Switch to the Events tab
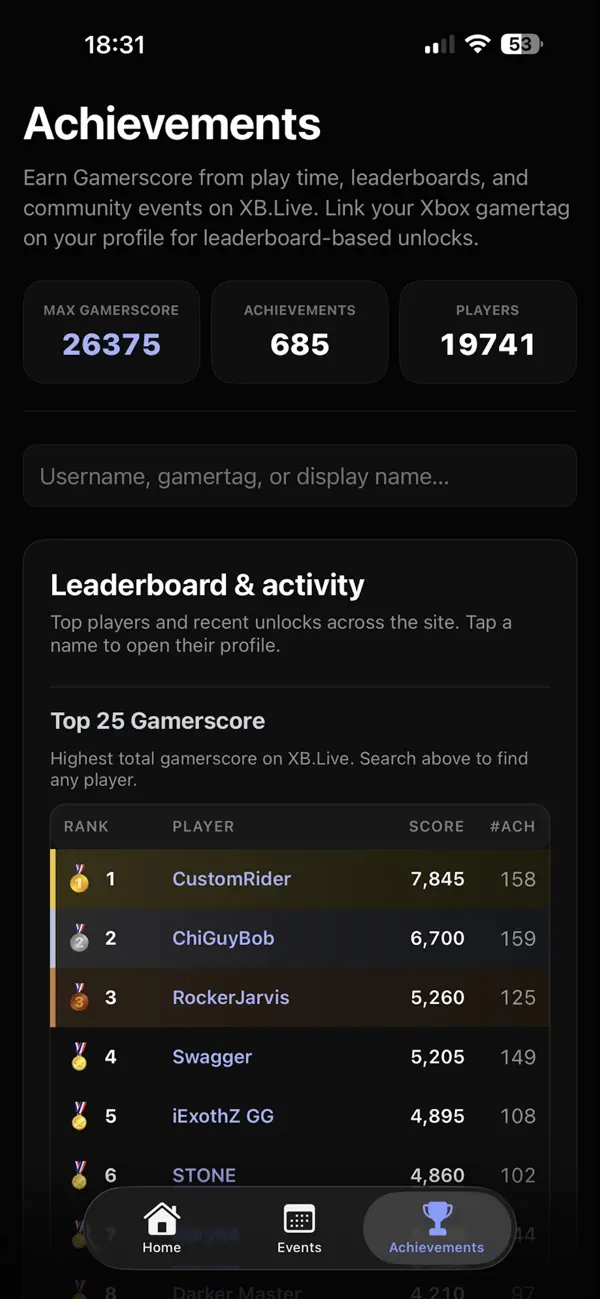The width and height of the screenshot is (600, 1299). click(299, 1228)
